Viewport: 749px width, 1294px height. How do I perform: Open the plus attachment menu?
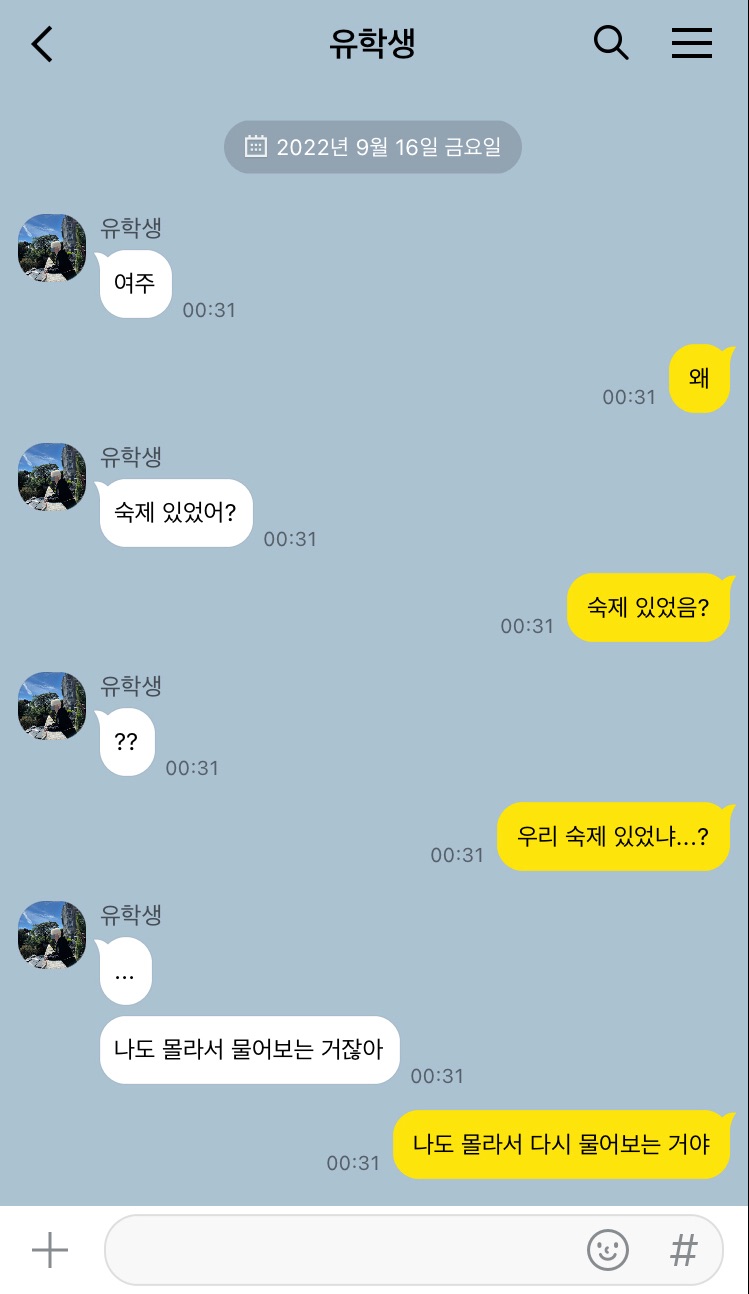click(x=49, y=1250)
